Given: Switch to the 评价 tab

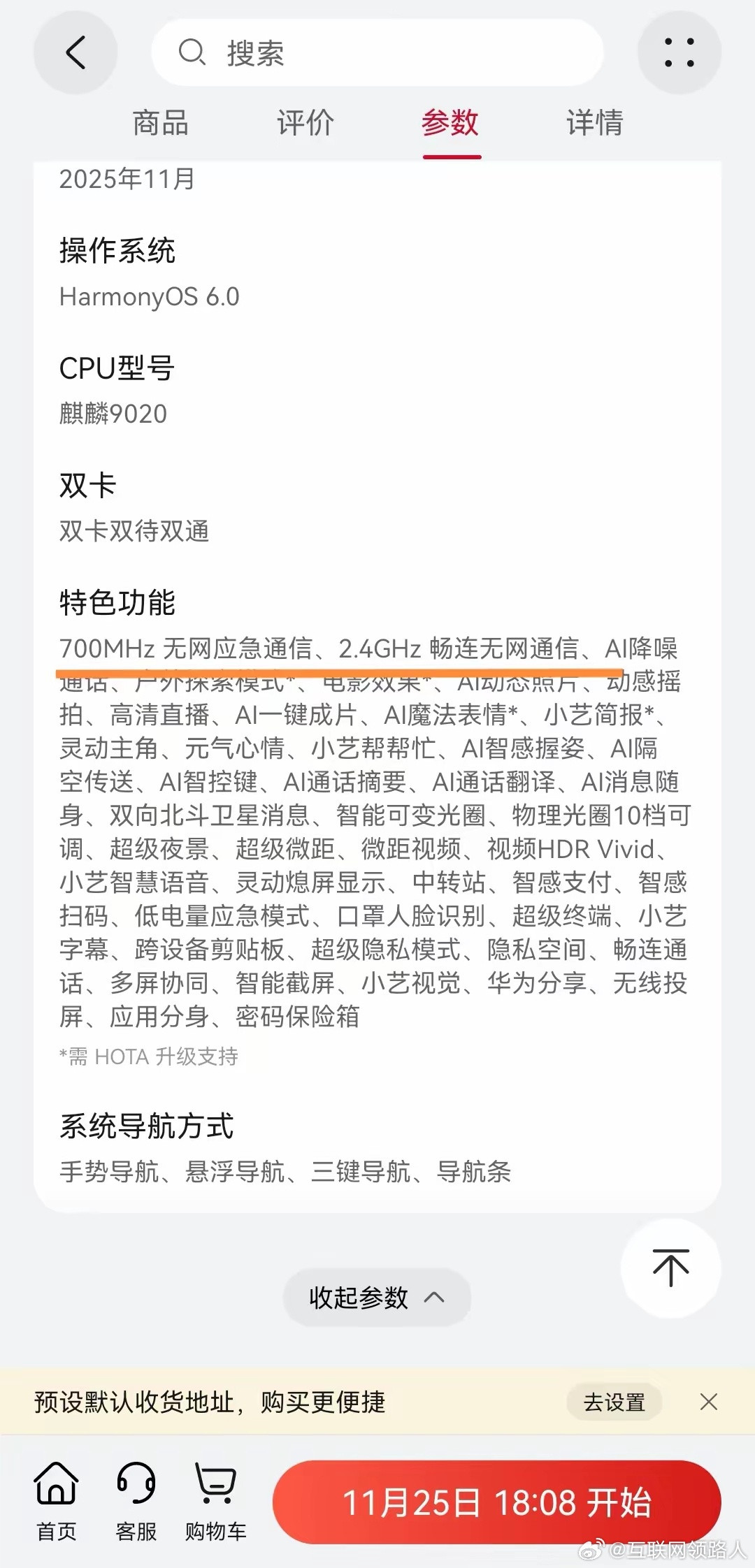Looking at the screenshot, I should 305,124.
